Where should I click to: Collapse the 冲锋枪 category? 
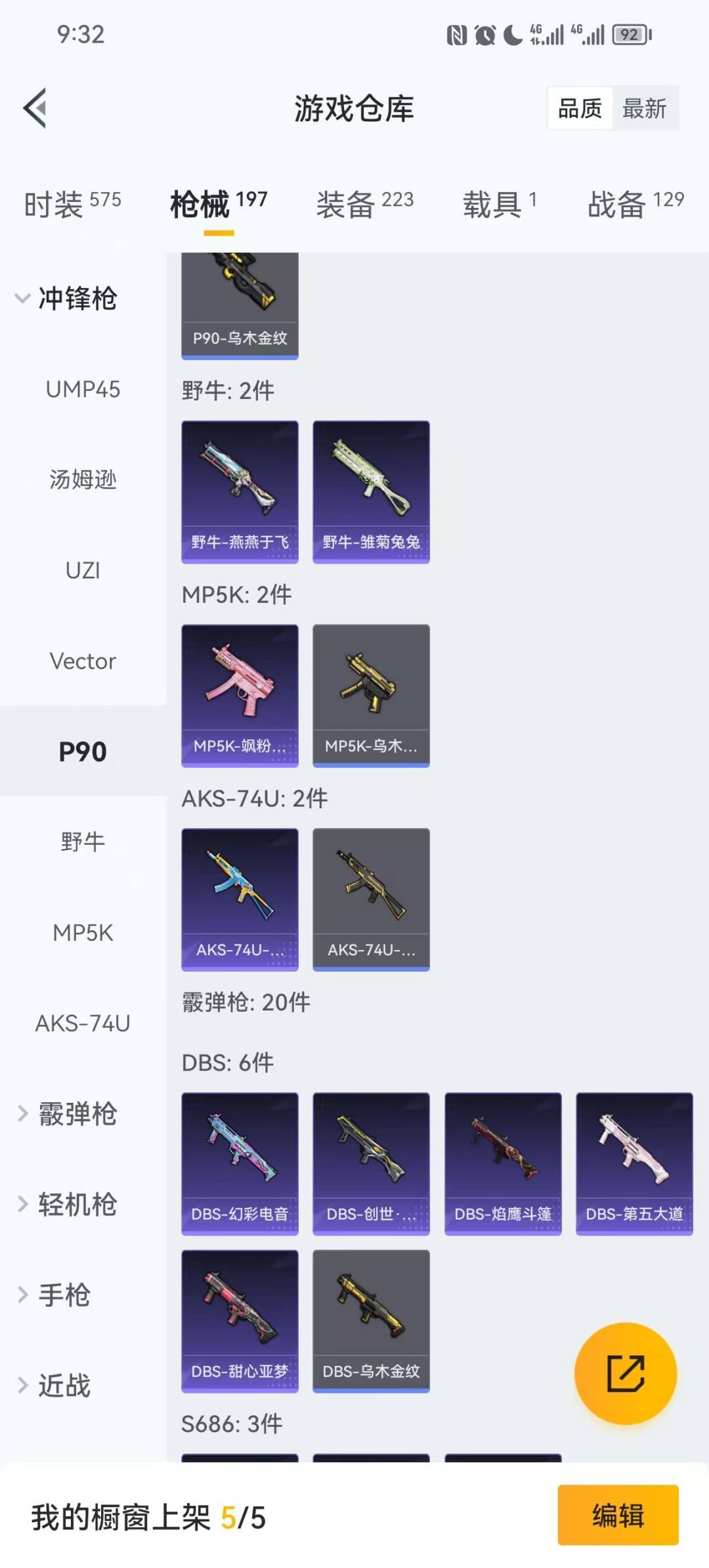tap(74, 299)
